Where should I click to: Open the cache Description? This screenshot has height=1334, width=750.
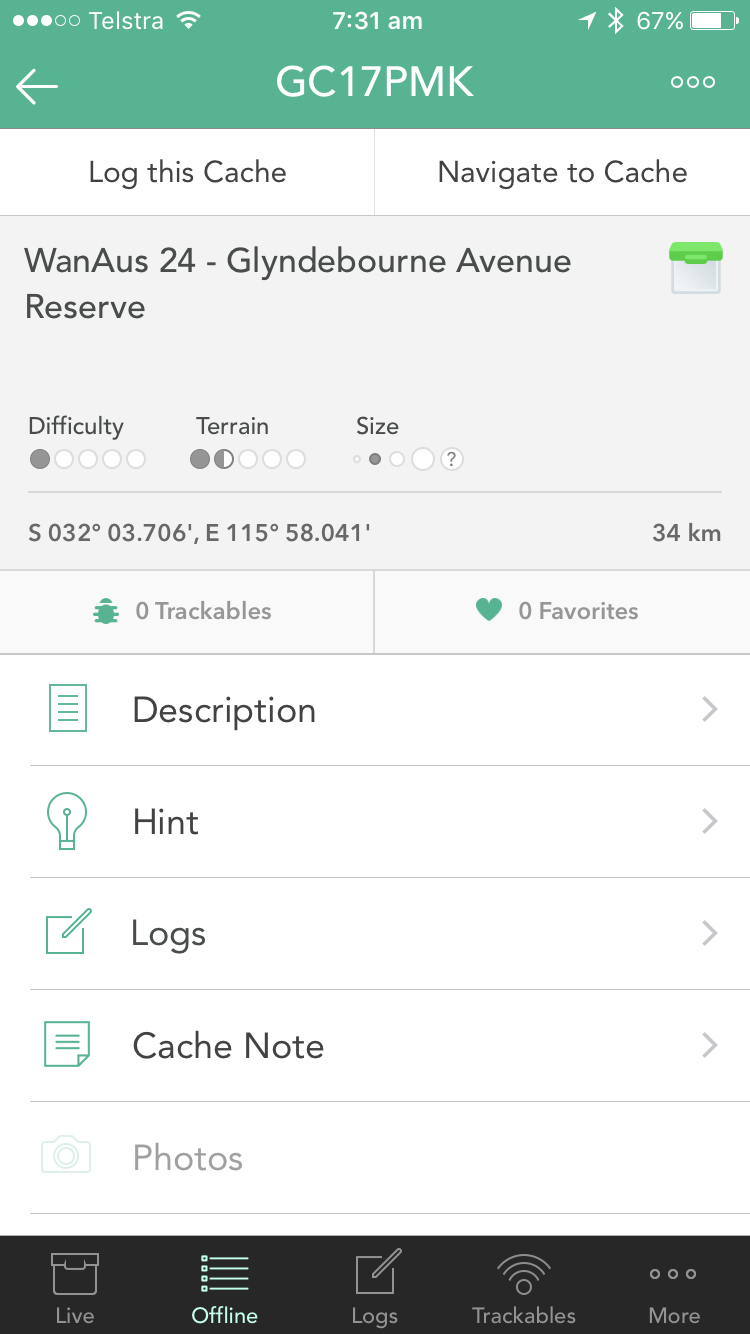375,710
